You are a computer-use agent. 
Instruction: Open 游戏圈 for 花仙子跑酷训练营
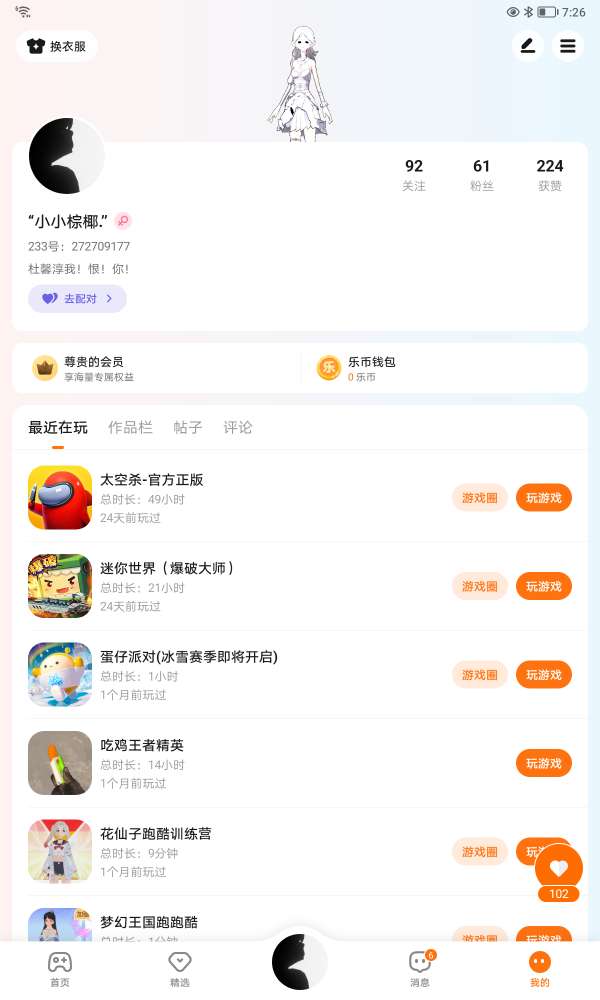click(479, 851)
